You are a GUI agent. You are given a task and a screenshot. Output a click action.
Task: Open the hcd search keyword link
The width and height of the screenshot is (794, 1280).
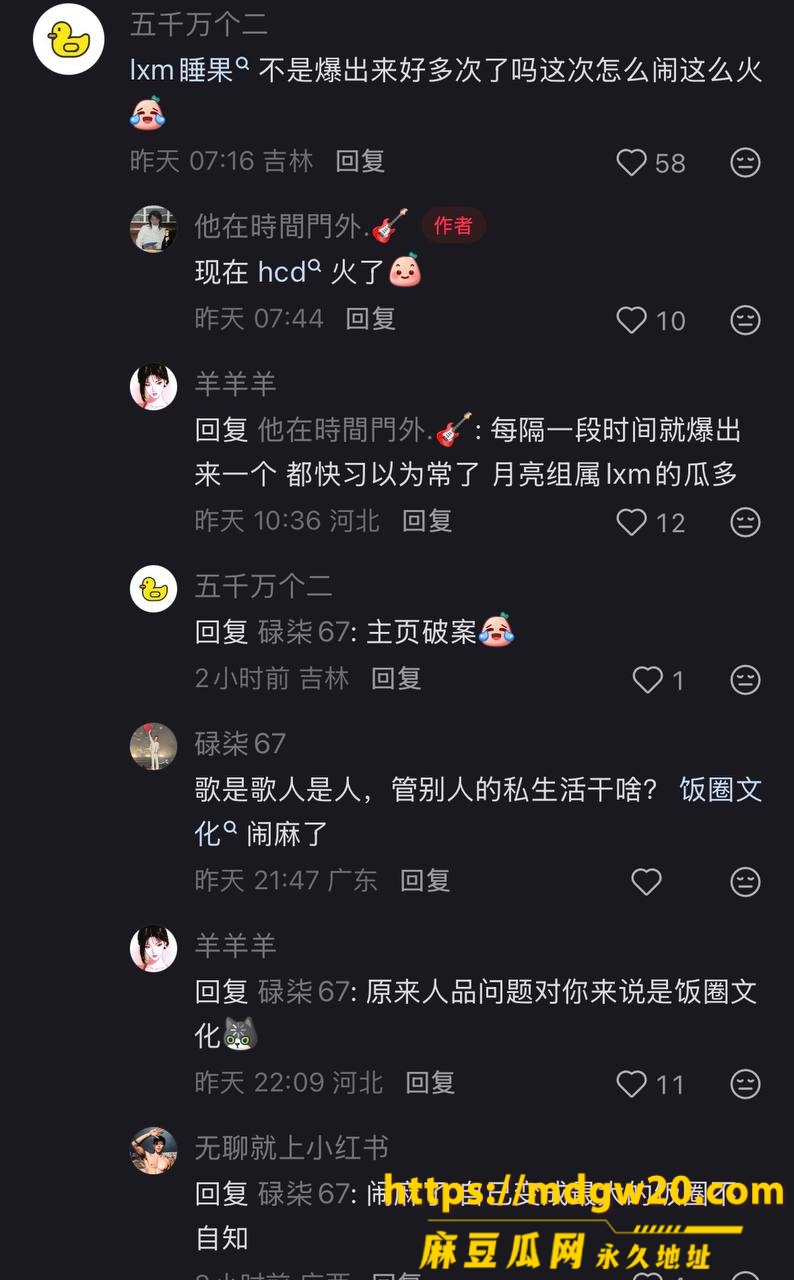(289, 272)
